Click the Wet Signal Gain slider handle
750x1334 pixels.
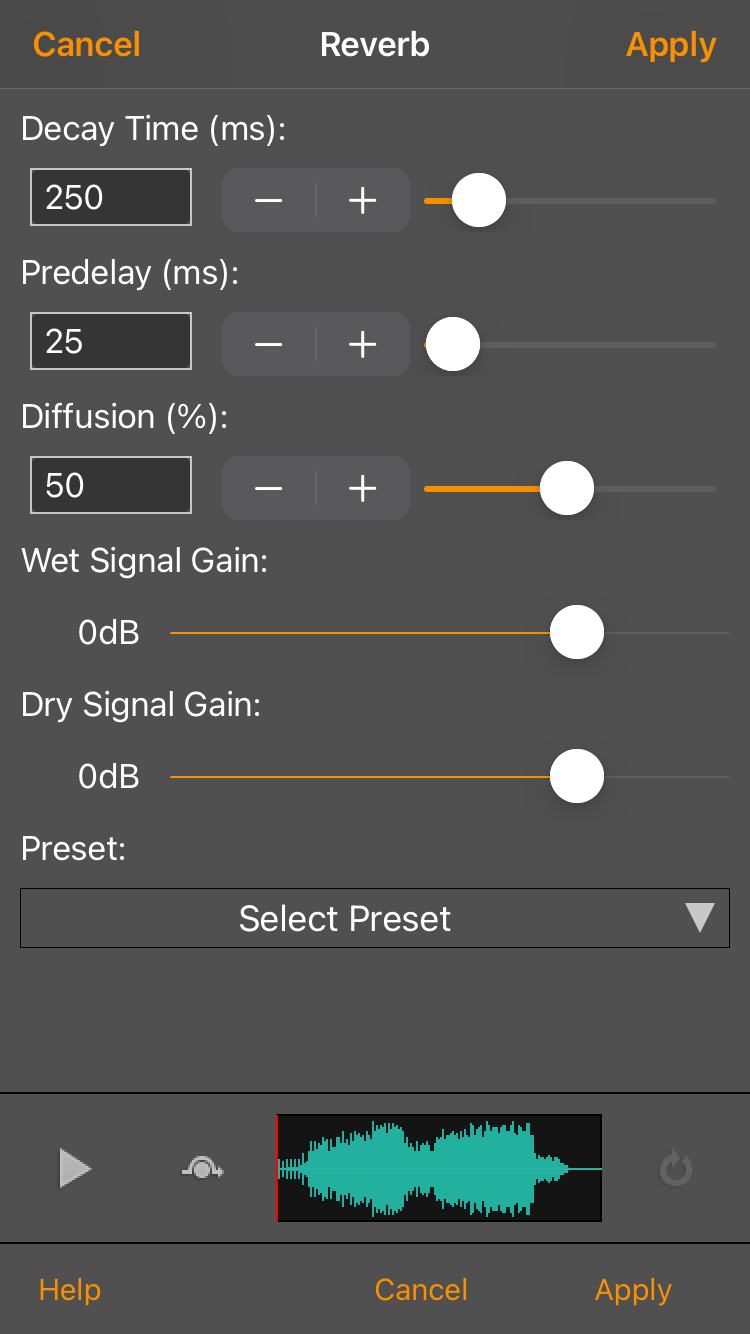click(577, 632)
